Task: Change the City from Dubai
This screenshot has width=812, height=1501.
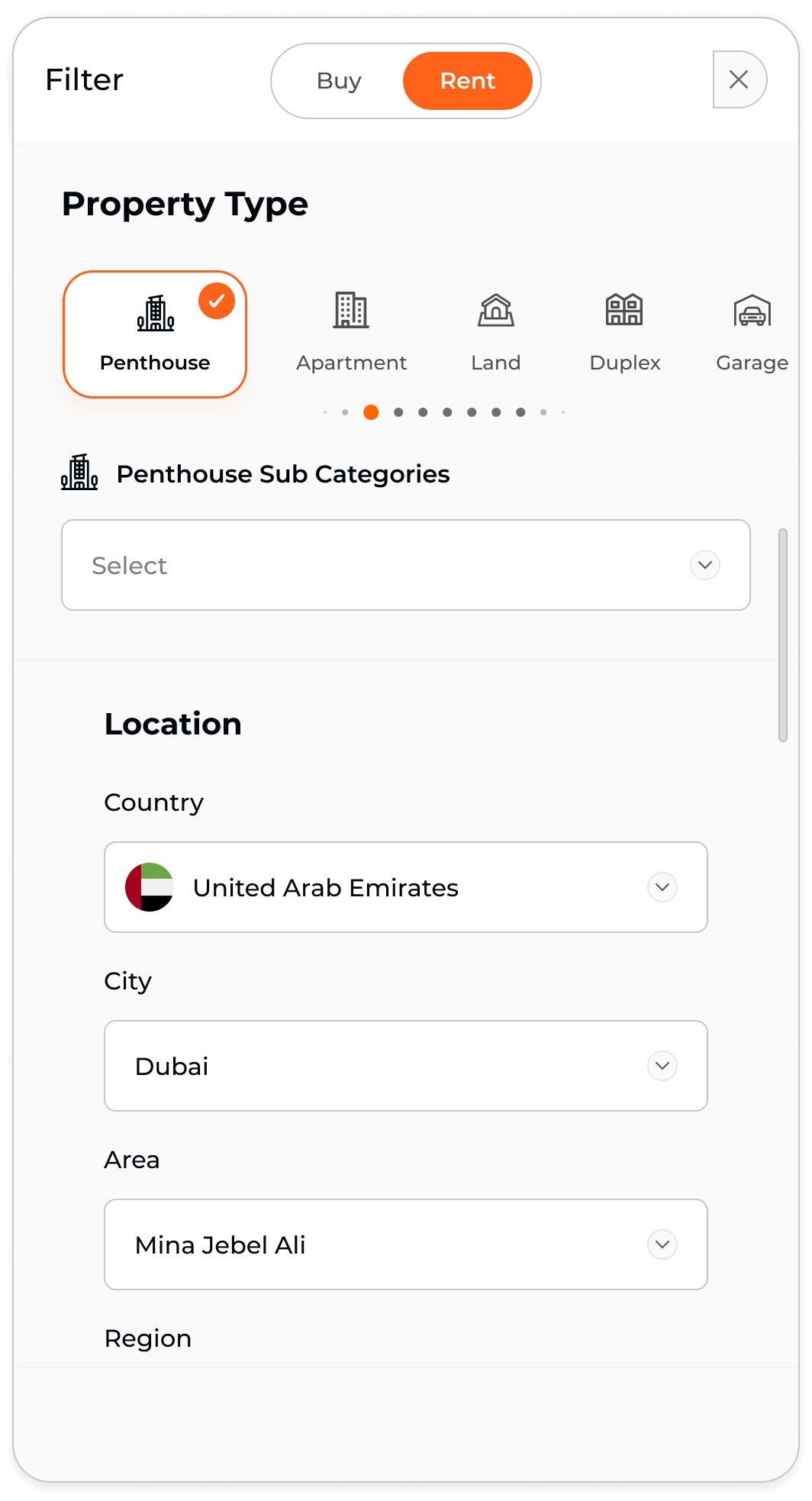Action: click(x=405, y=1066)
